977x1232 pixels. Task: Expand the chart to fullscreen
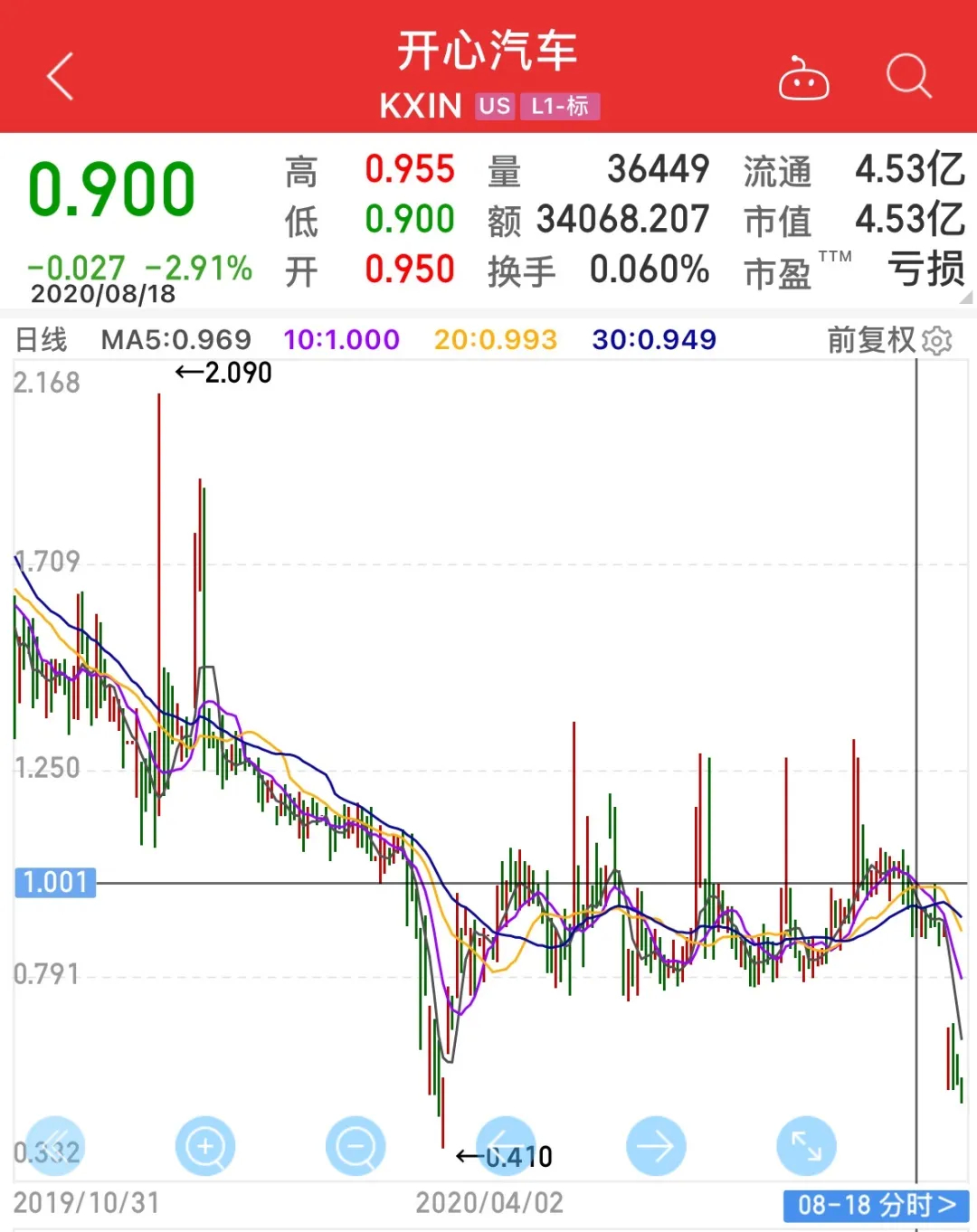pos(806,1145)
